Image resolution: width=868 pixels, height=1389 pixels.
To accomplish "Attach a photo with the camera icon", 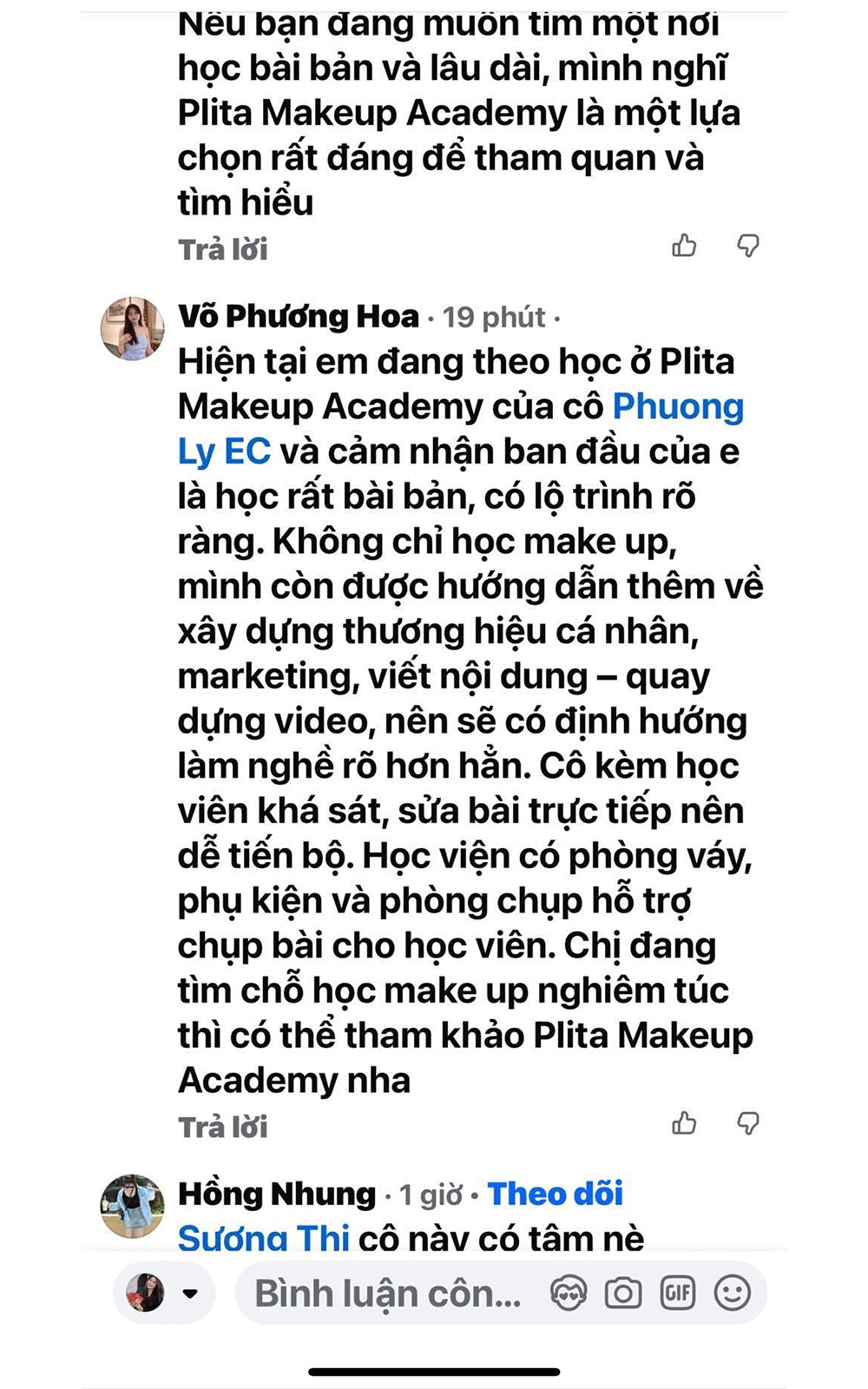I will [623, 1294].
